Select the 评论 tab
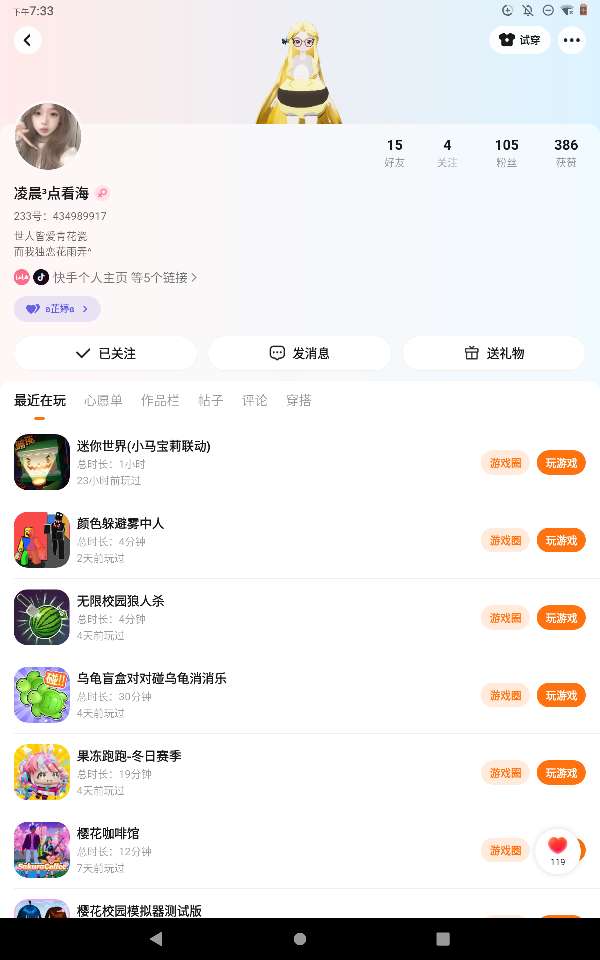 (x=255, y=400)
